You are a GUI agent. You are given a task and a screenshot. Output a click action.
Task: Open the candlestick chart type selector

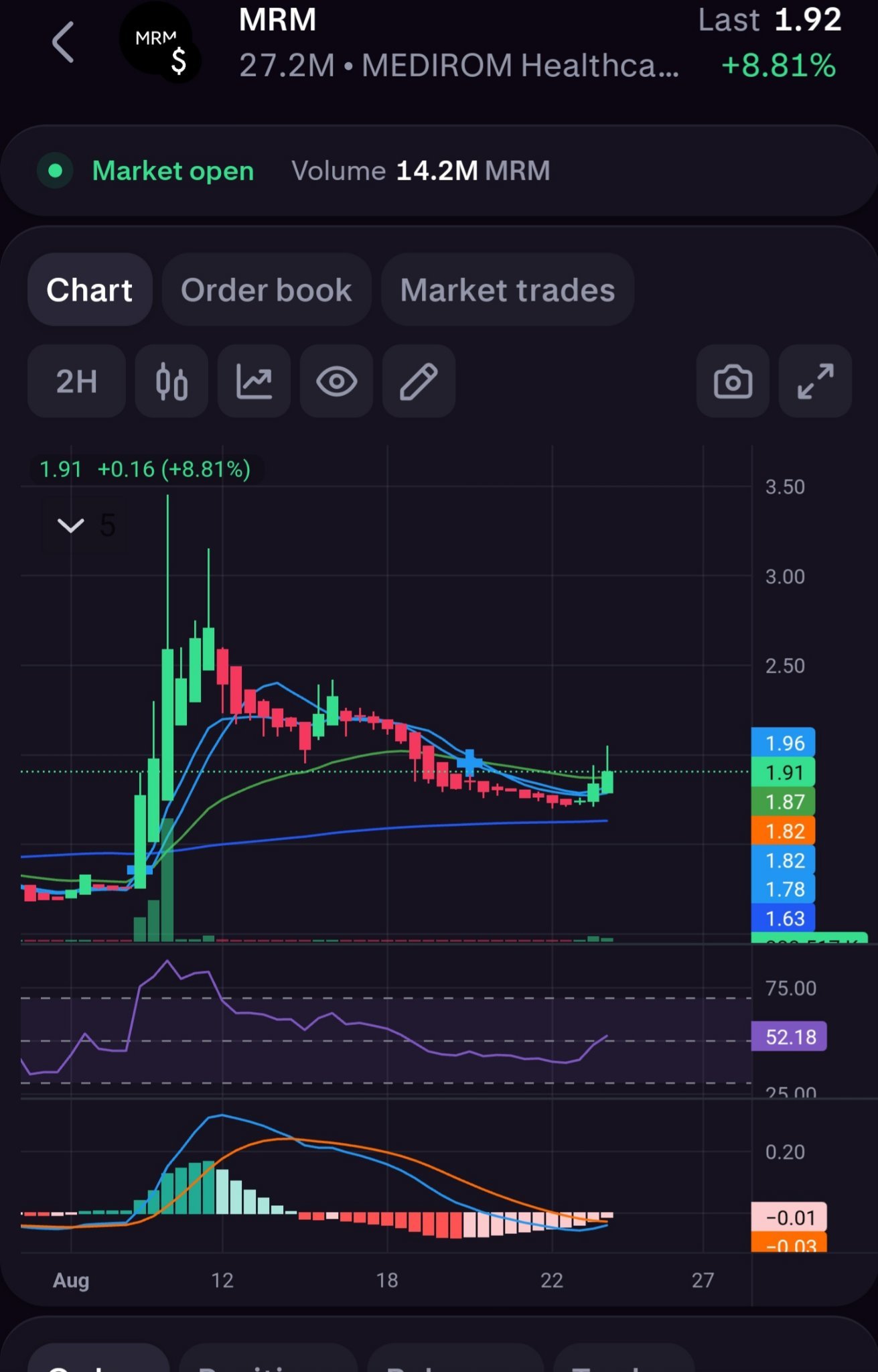click(x=171, y=382)
